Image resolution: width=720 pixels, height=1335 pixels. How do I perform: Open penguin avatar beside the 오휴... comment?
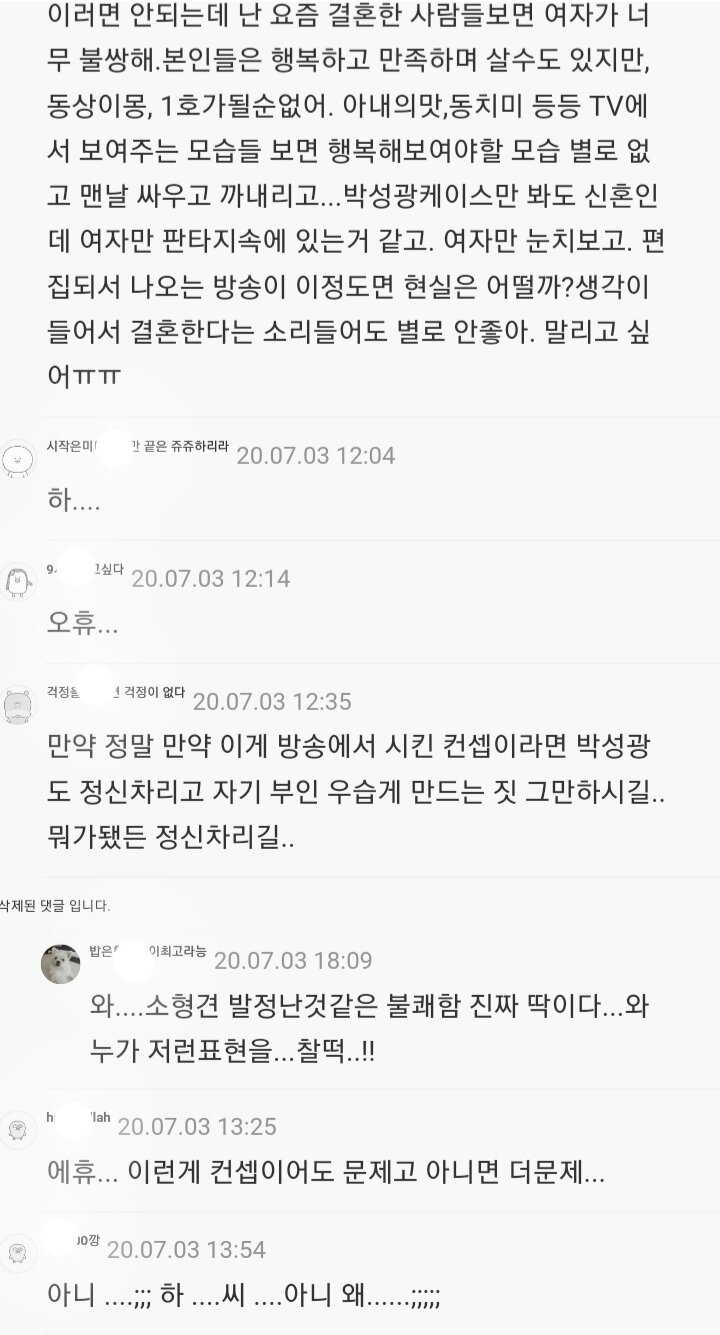pos(17,581)
